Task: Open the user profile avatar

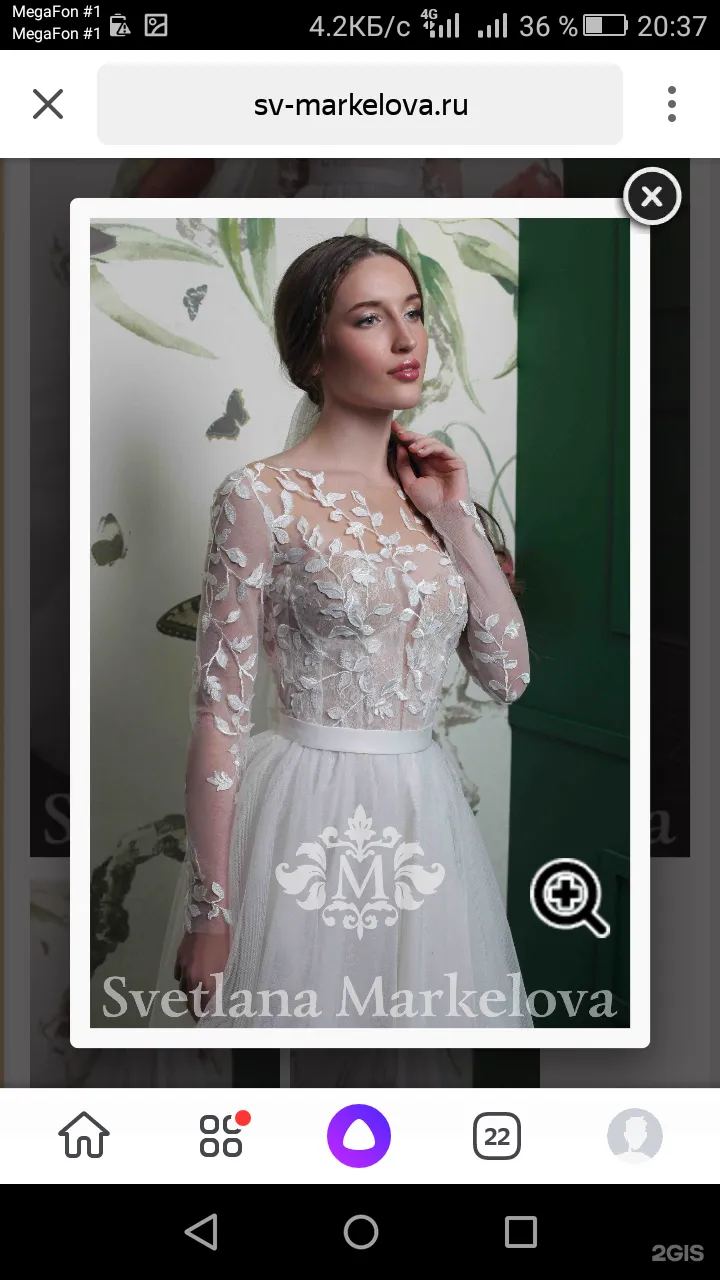Action: 635,1136
